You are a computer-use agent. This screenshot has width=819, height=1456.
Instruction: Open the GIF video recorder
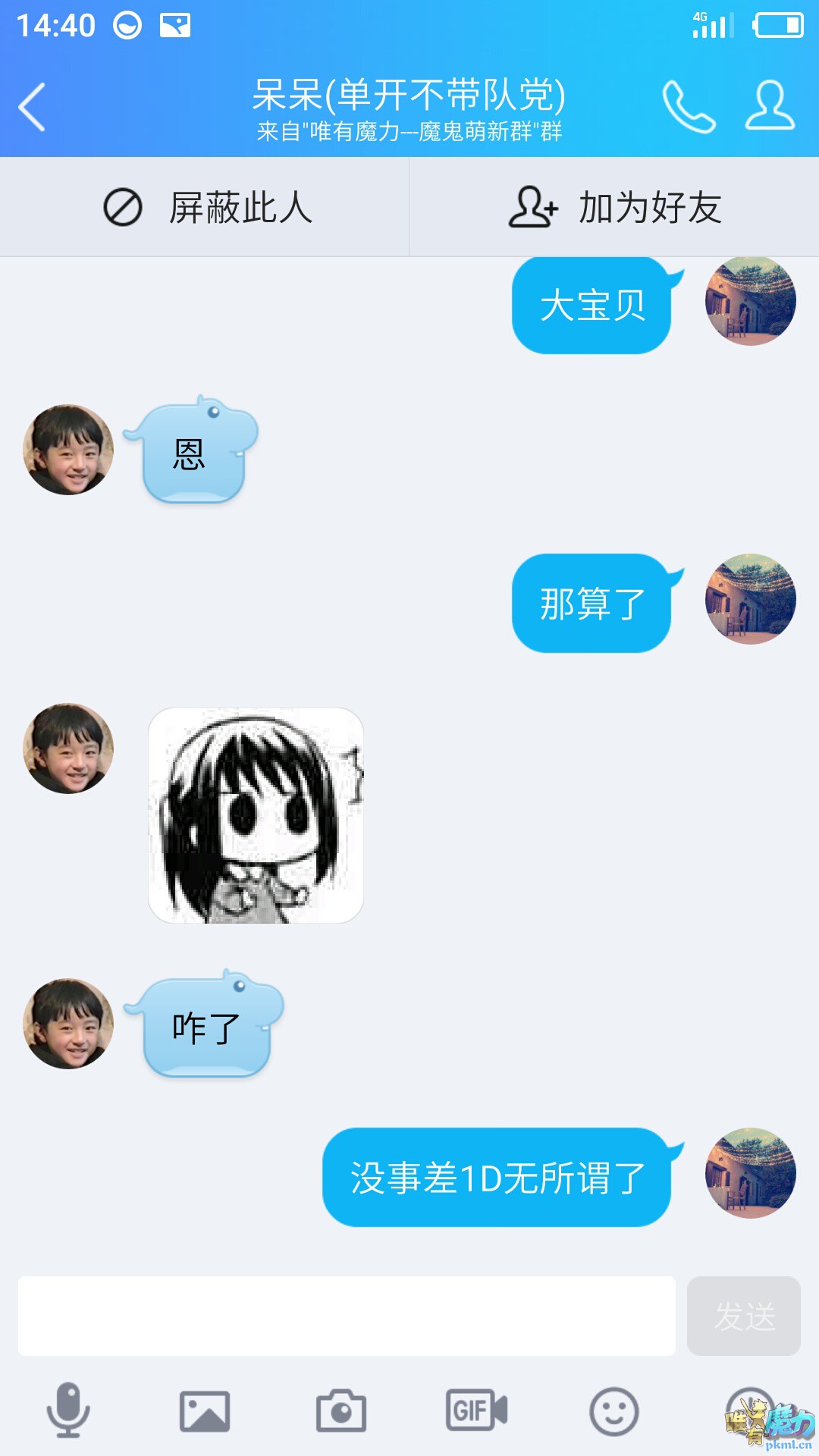click(476, 1410)
